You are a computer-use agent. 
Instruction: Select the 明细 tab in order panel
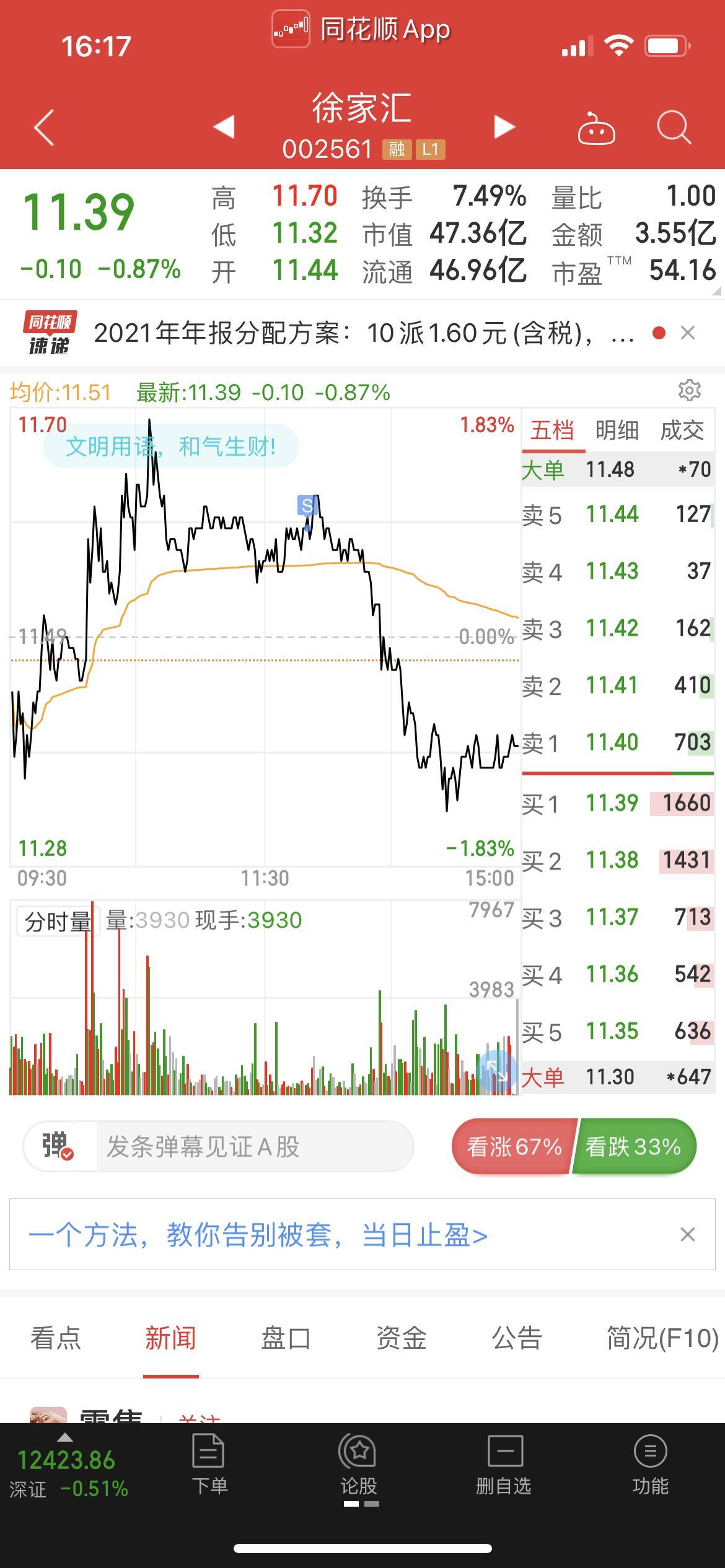[617, 430]
